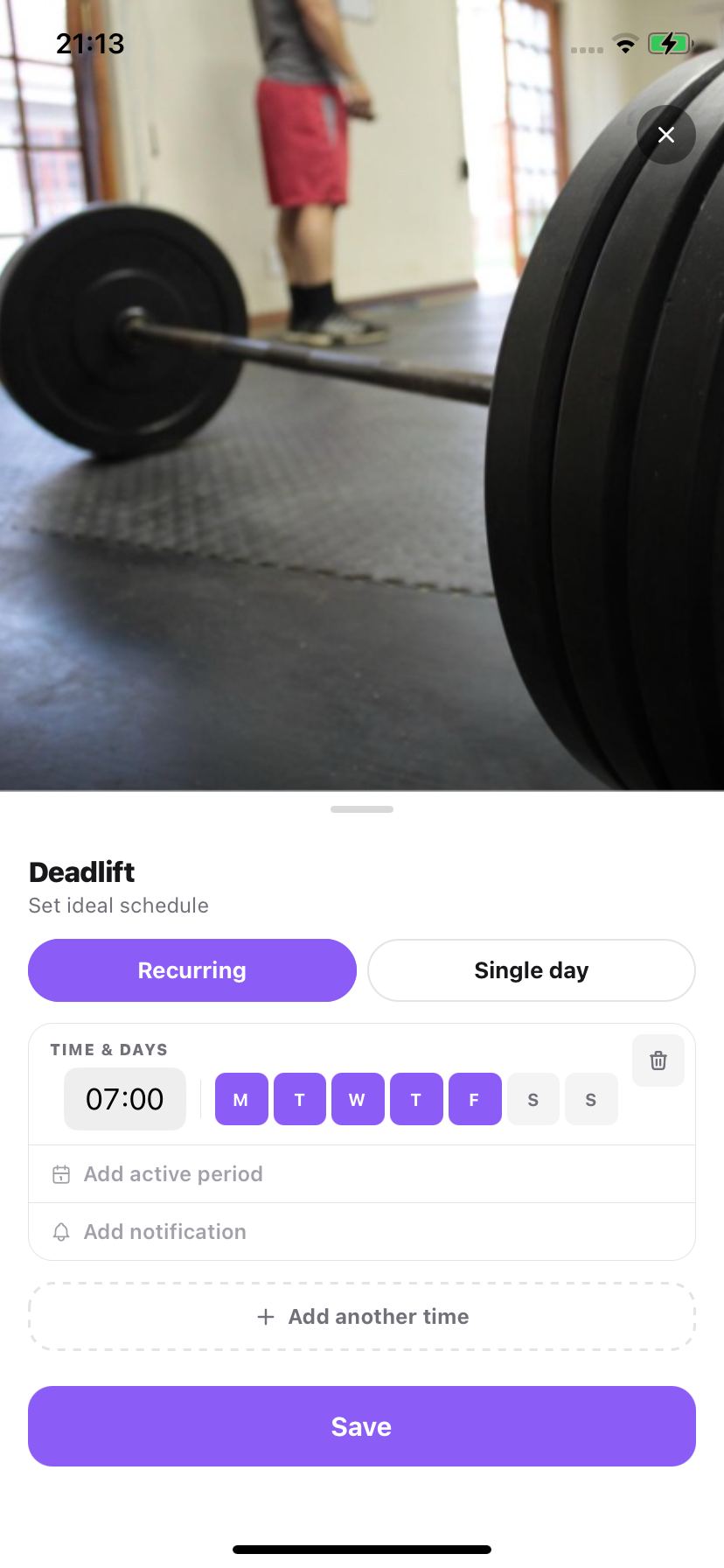Change the 07:00 time

coord(125,1099)
